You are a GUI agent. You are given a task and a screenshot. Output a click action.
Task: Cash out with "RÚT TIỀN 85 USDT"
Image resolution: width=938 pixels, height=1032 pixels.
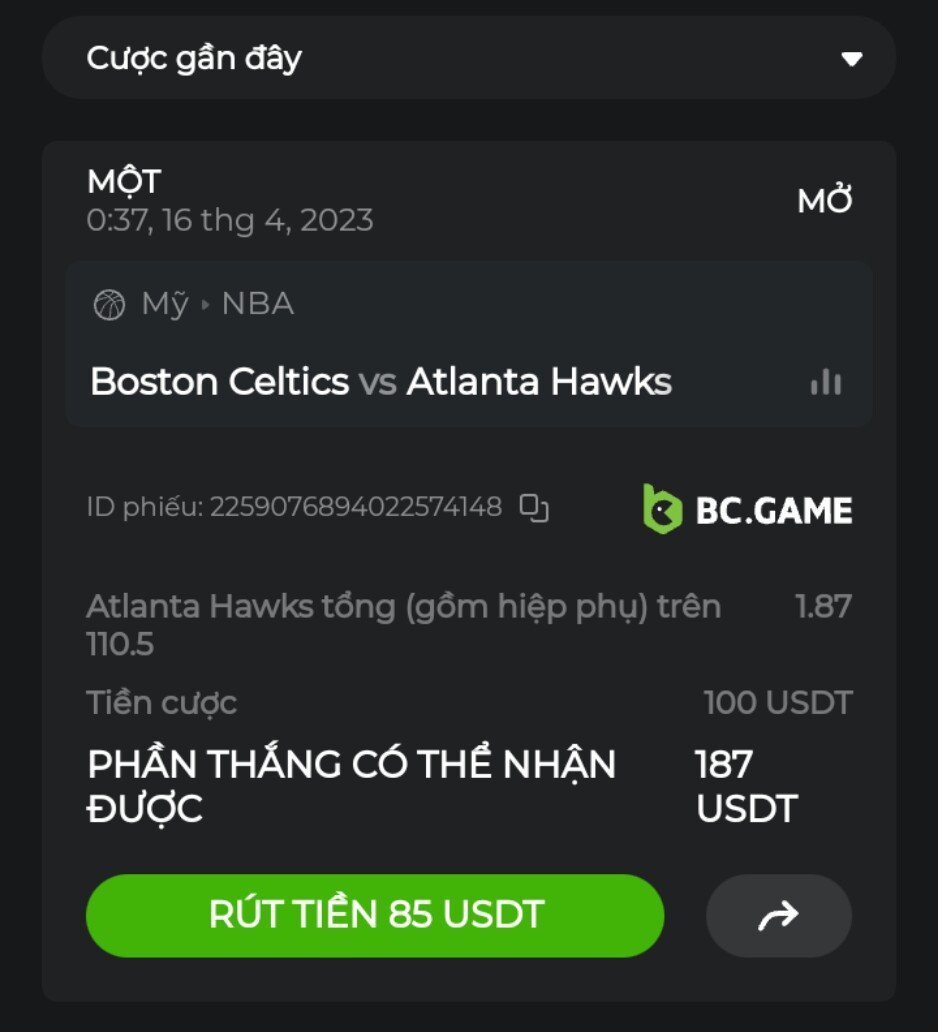375,915
